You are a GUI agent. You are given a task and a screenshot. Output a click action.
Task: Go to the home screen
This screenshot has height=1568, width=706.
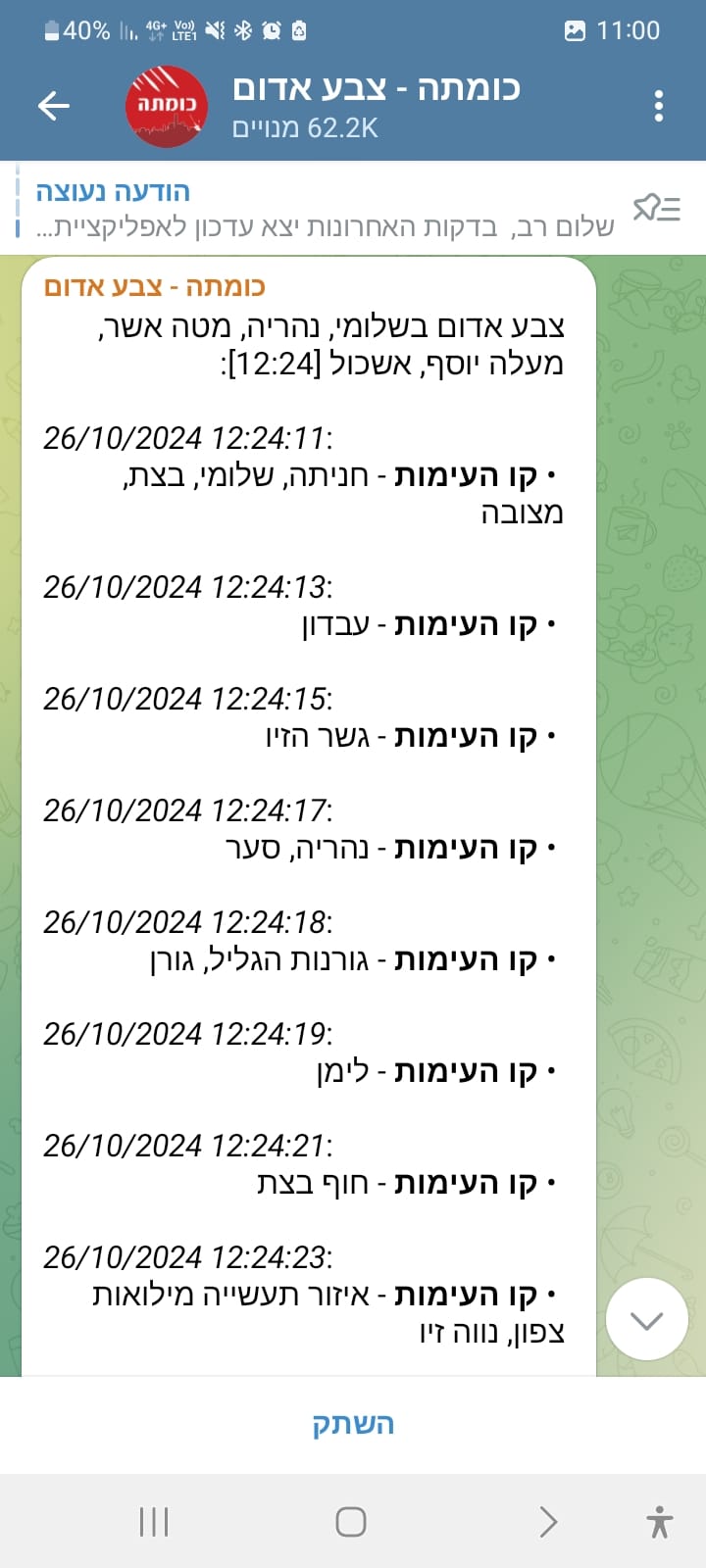coord(351,1522)
